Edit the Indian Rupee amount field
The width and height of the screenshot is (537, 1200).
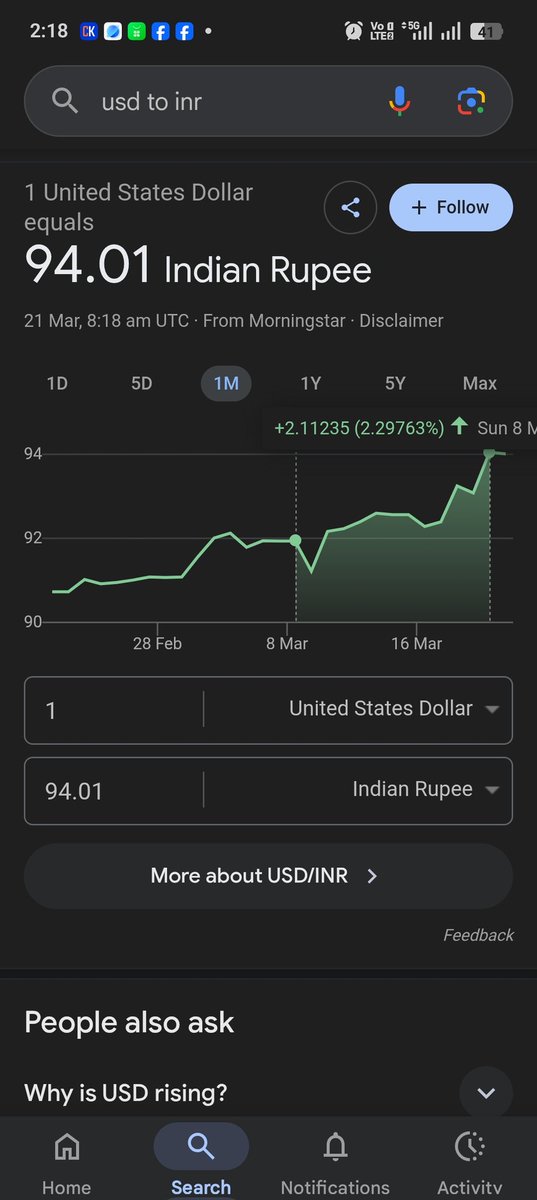pos(113,790)
